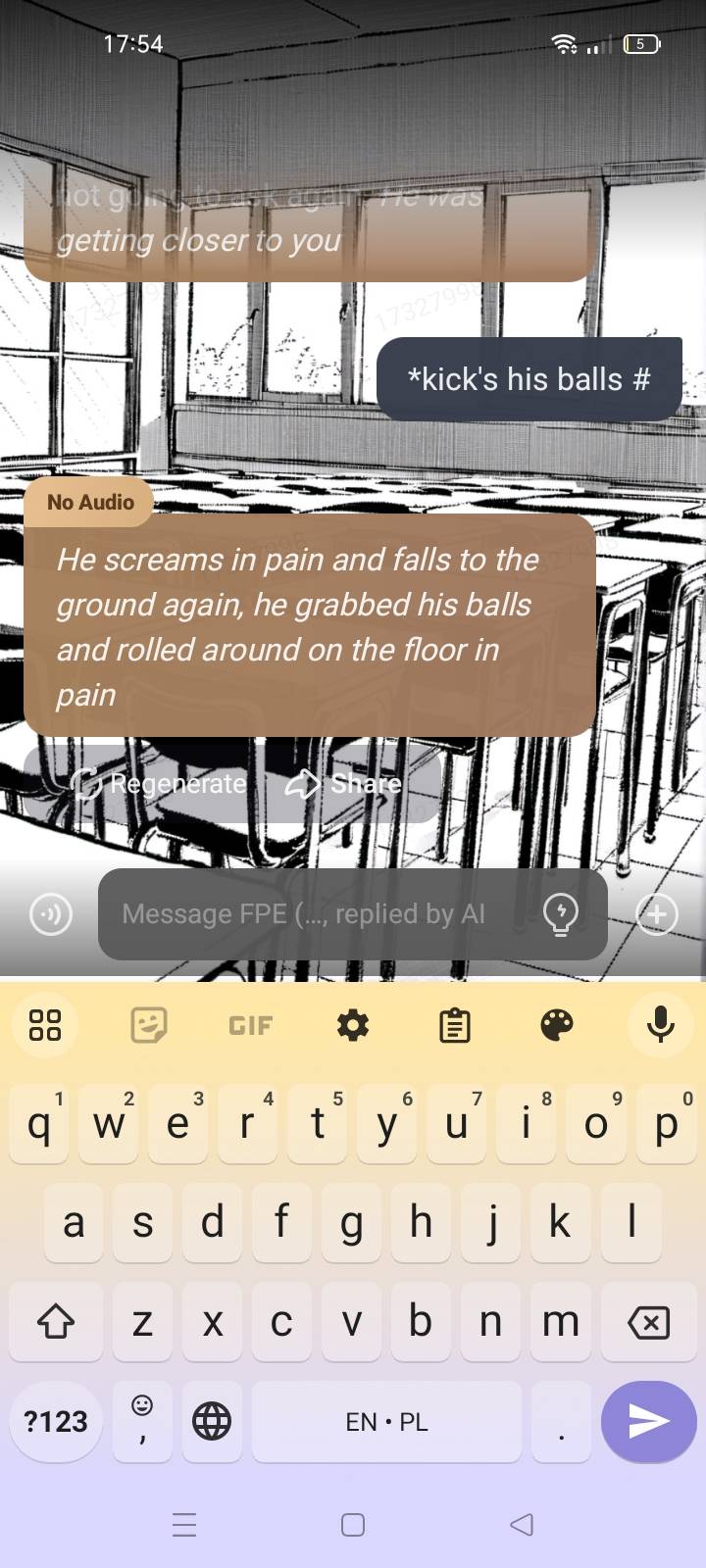Send the message with keyboard send key
Screen dimensions: 706x1568
point(648,1421)
